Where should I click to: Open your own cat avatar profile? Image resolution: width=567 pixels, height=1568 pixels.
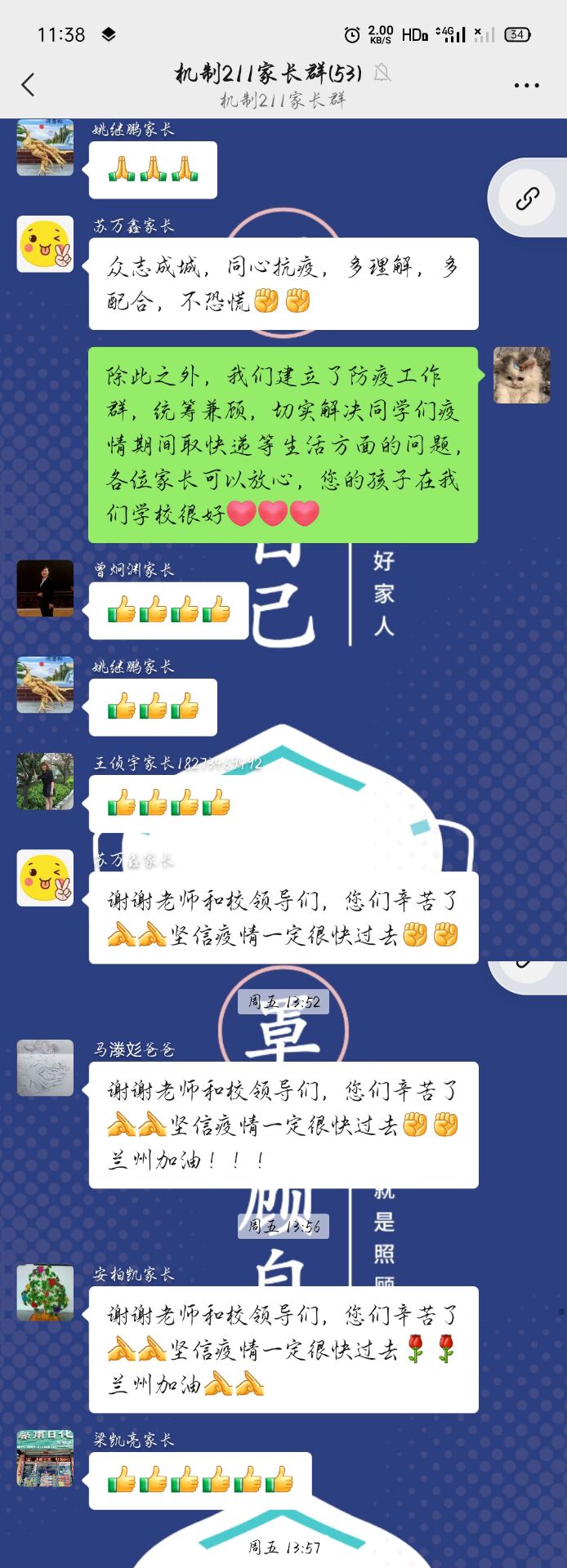[521, 376]
